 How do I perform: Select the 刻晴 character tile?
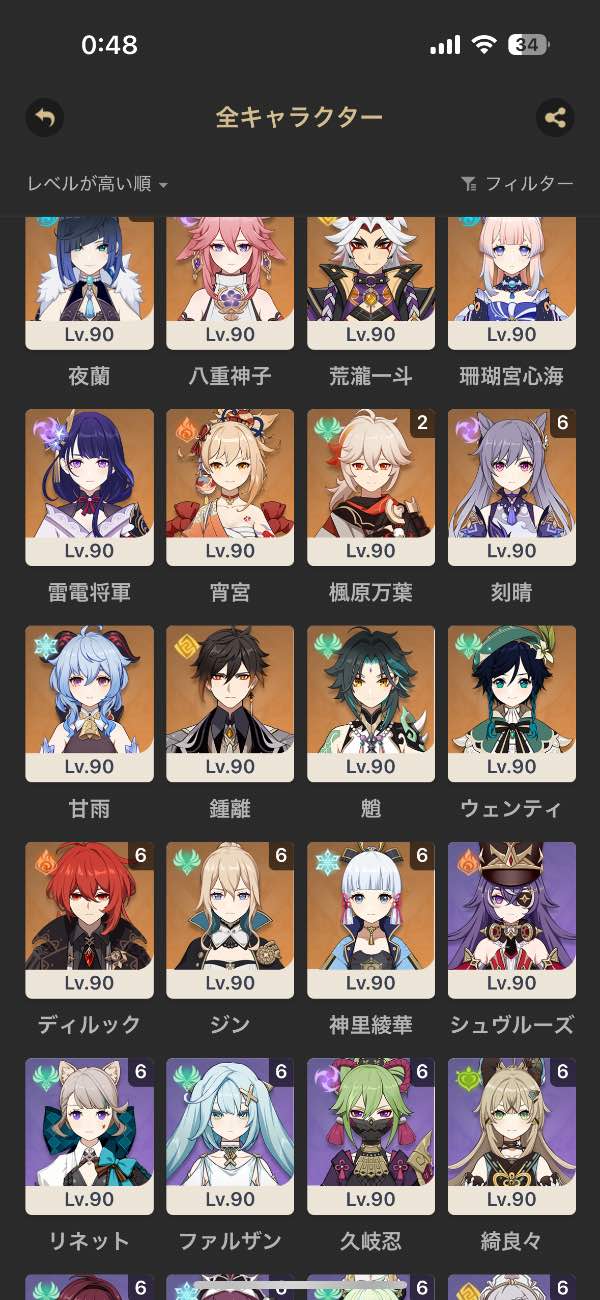(x=512, y=487)
